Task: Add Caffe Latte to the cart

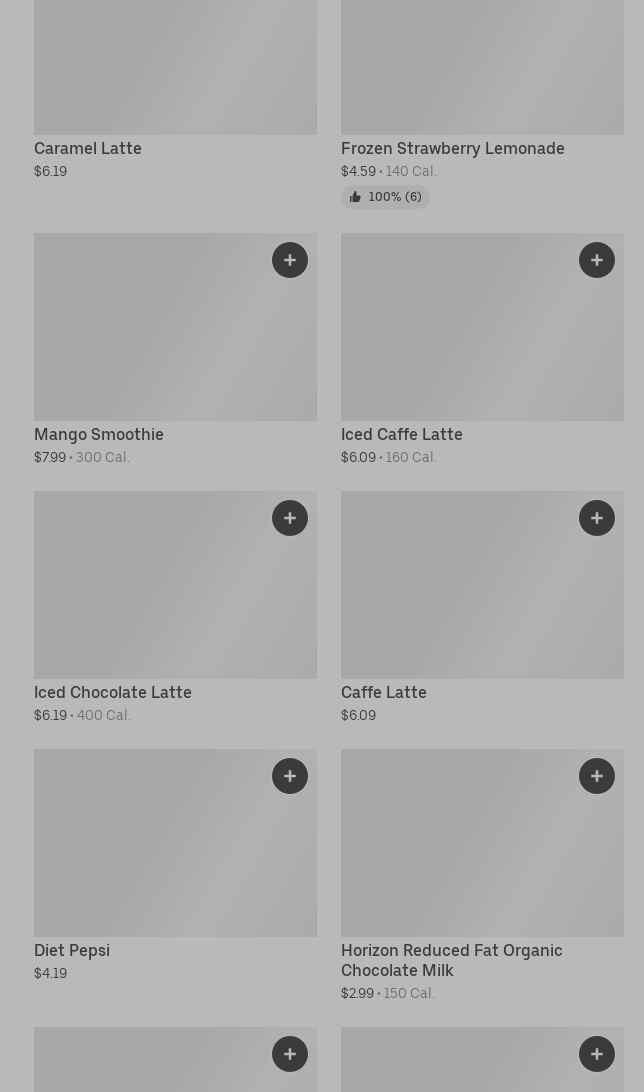Action: (x=597, y=518)
